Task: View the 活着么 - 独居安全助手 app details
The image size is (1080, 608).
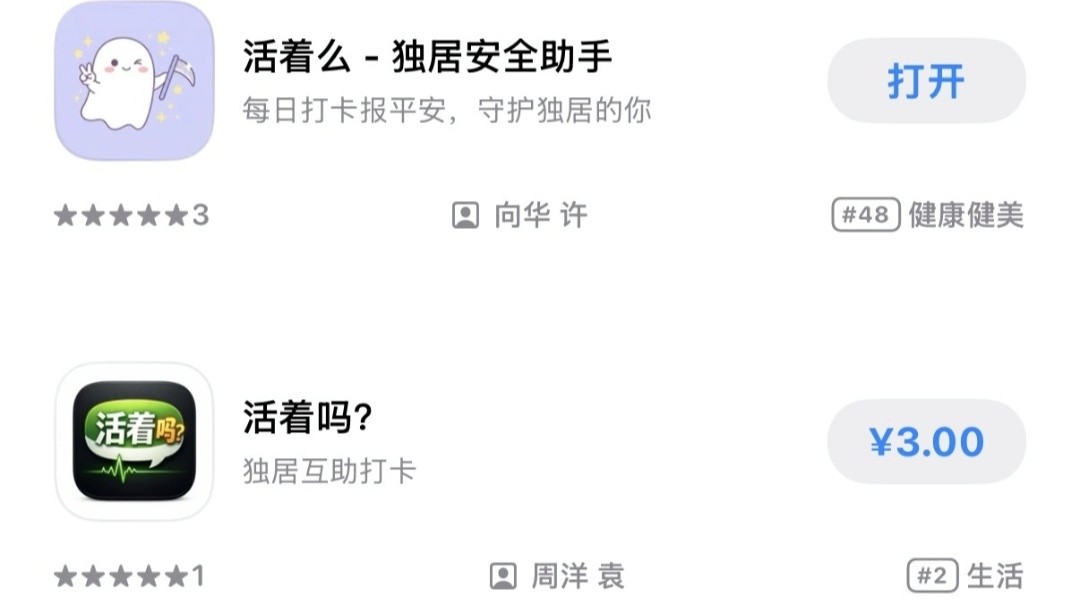Action: point(427,57)
